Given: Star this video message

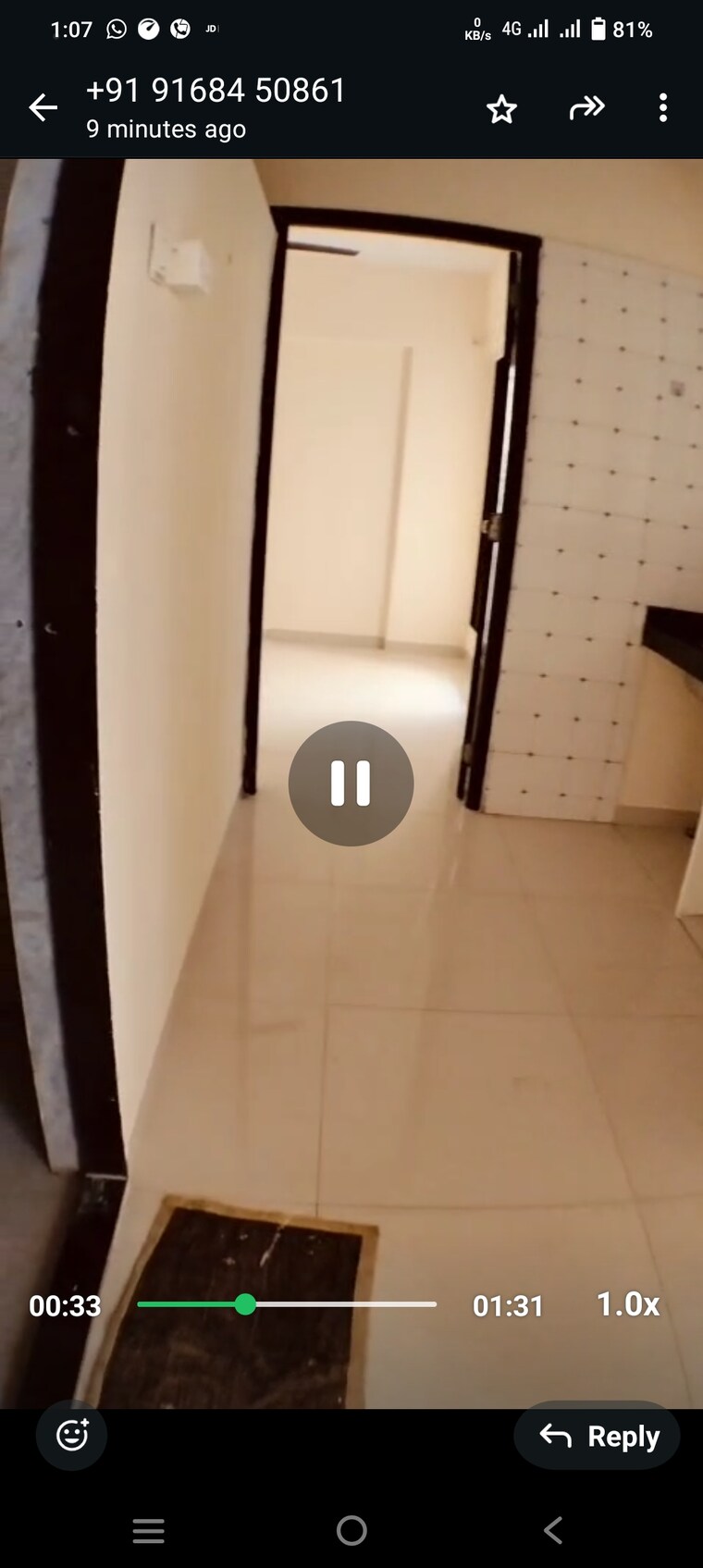Looking at the screenshot, I should (x=501, y=109).
